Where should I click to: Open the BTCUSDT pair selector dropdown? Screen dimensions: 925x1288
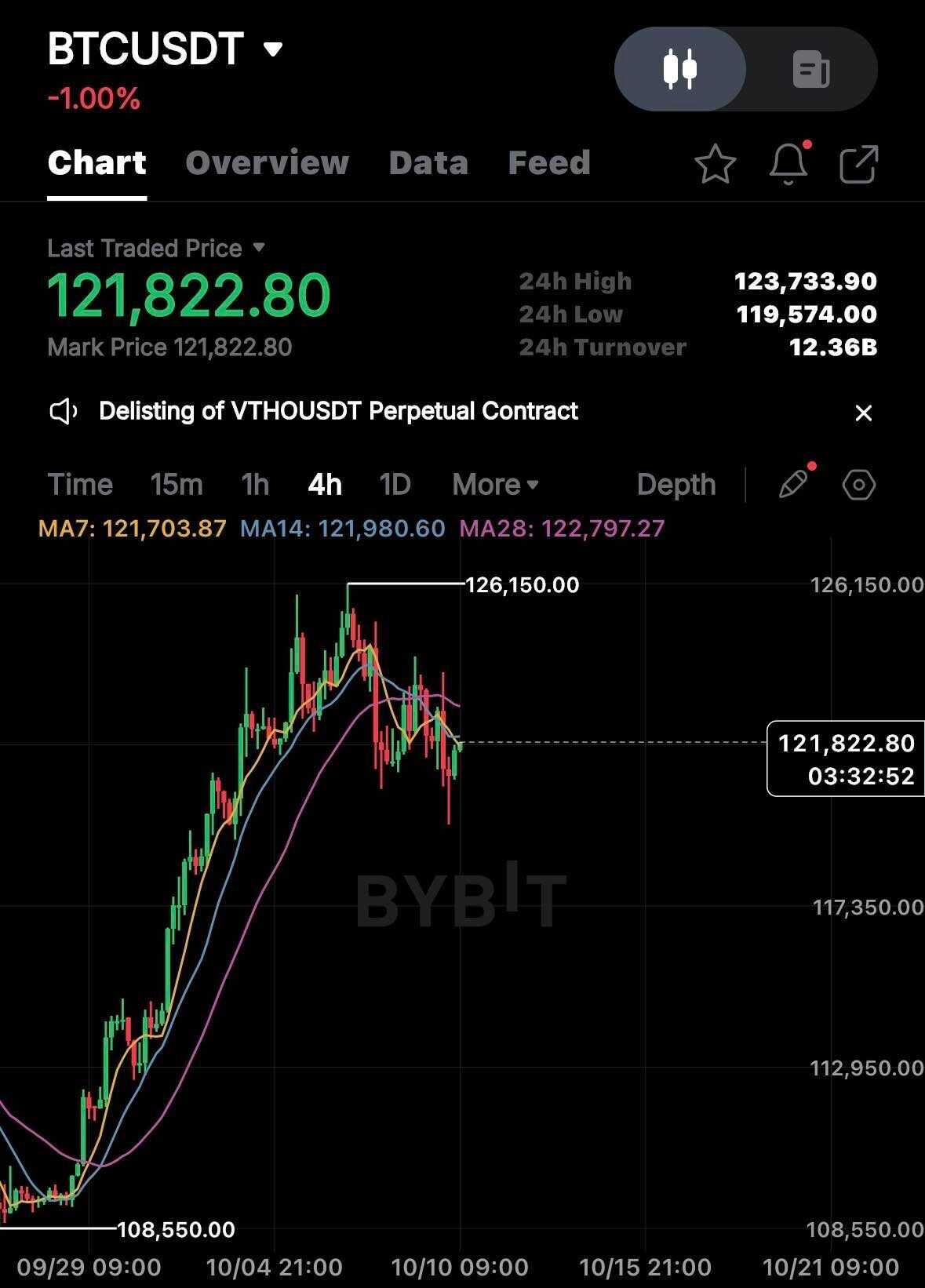tap(272, 50)
